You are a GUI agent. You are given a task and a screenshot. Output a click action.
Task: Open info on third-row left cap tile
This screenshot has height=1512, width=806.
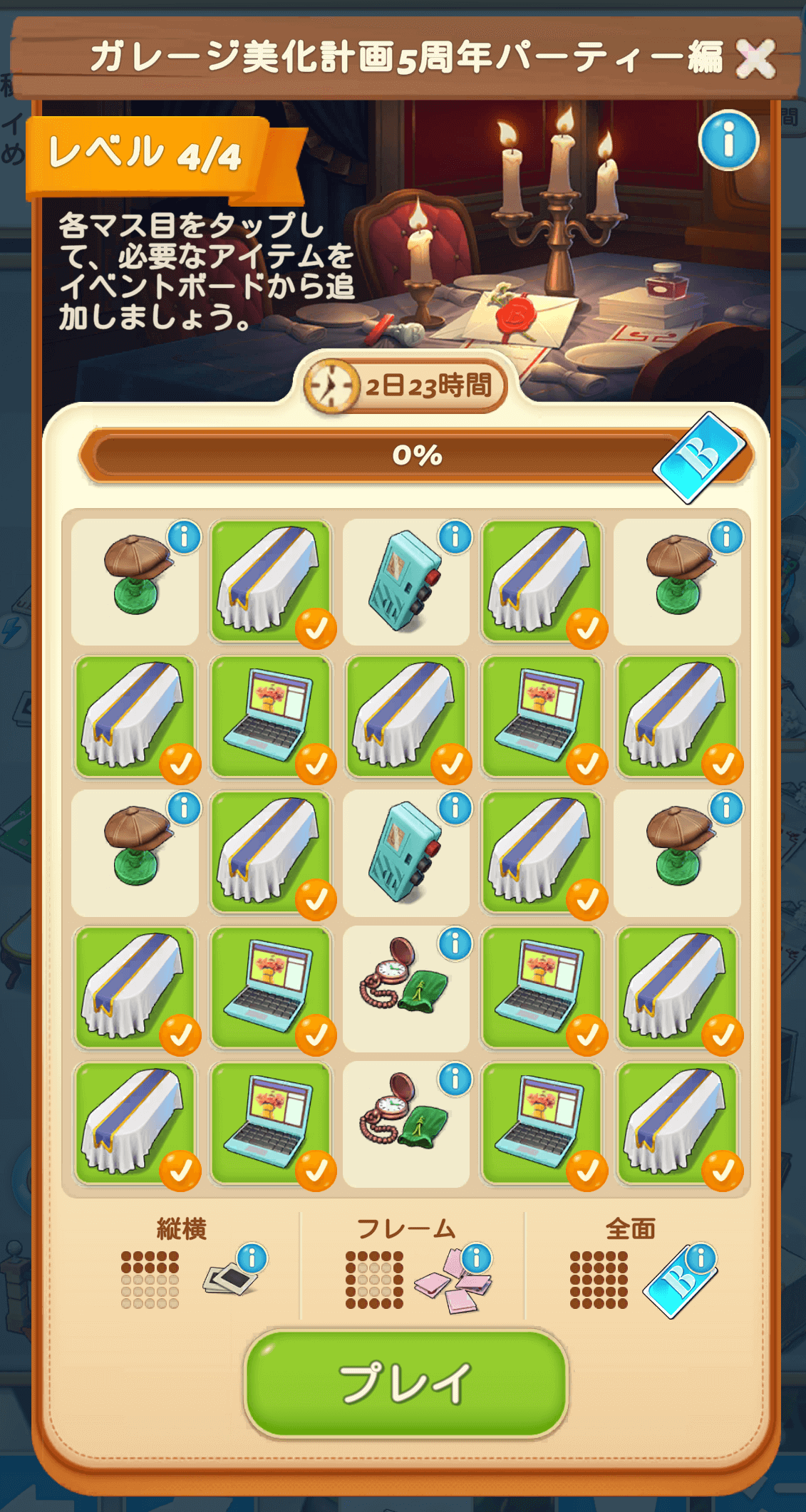[x=185, y=809]
